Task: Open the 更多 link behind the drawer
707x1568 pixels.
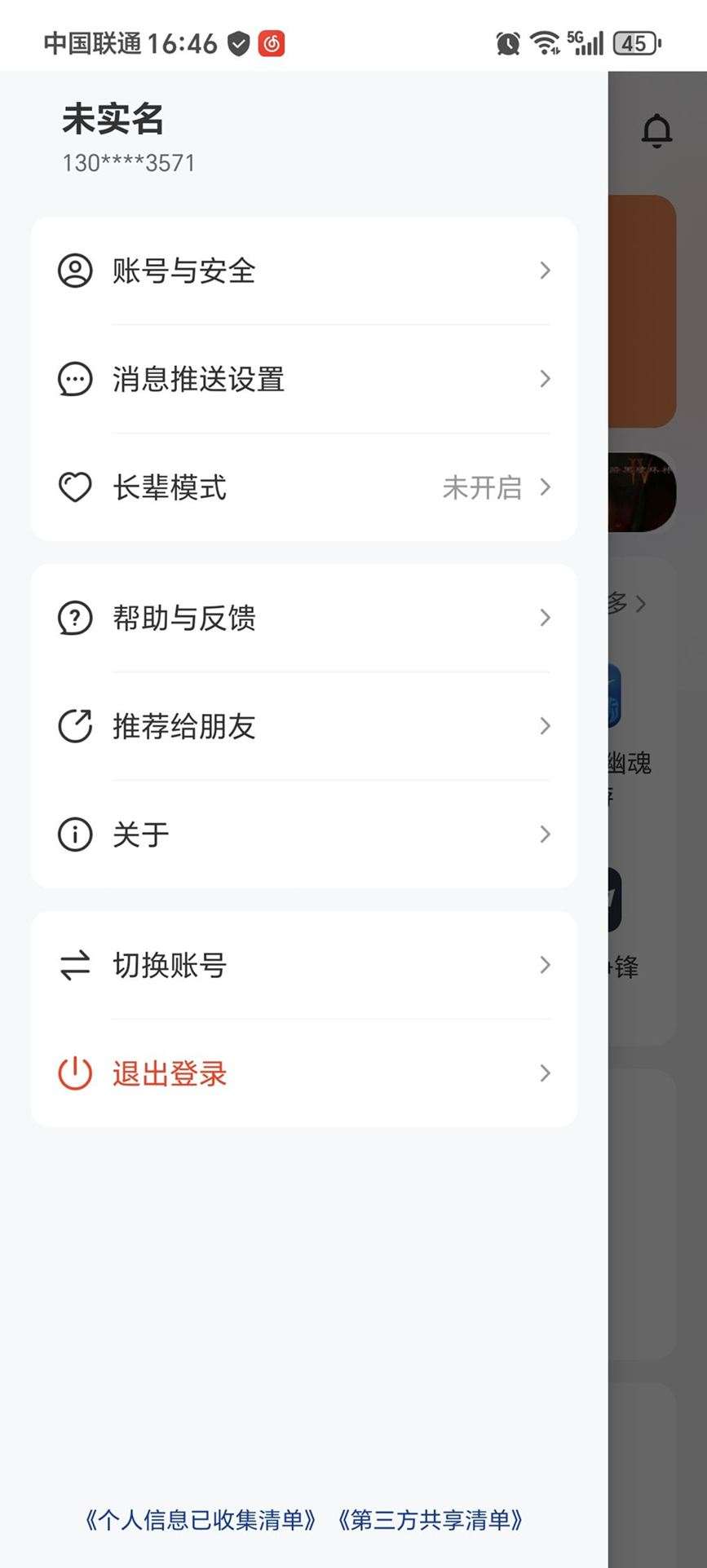Action: click(x=625, y=603)
